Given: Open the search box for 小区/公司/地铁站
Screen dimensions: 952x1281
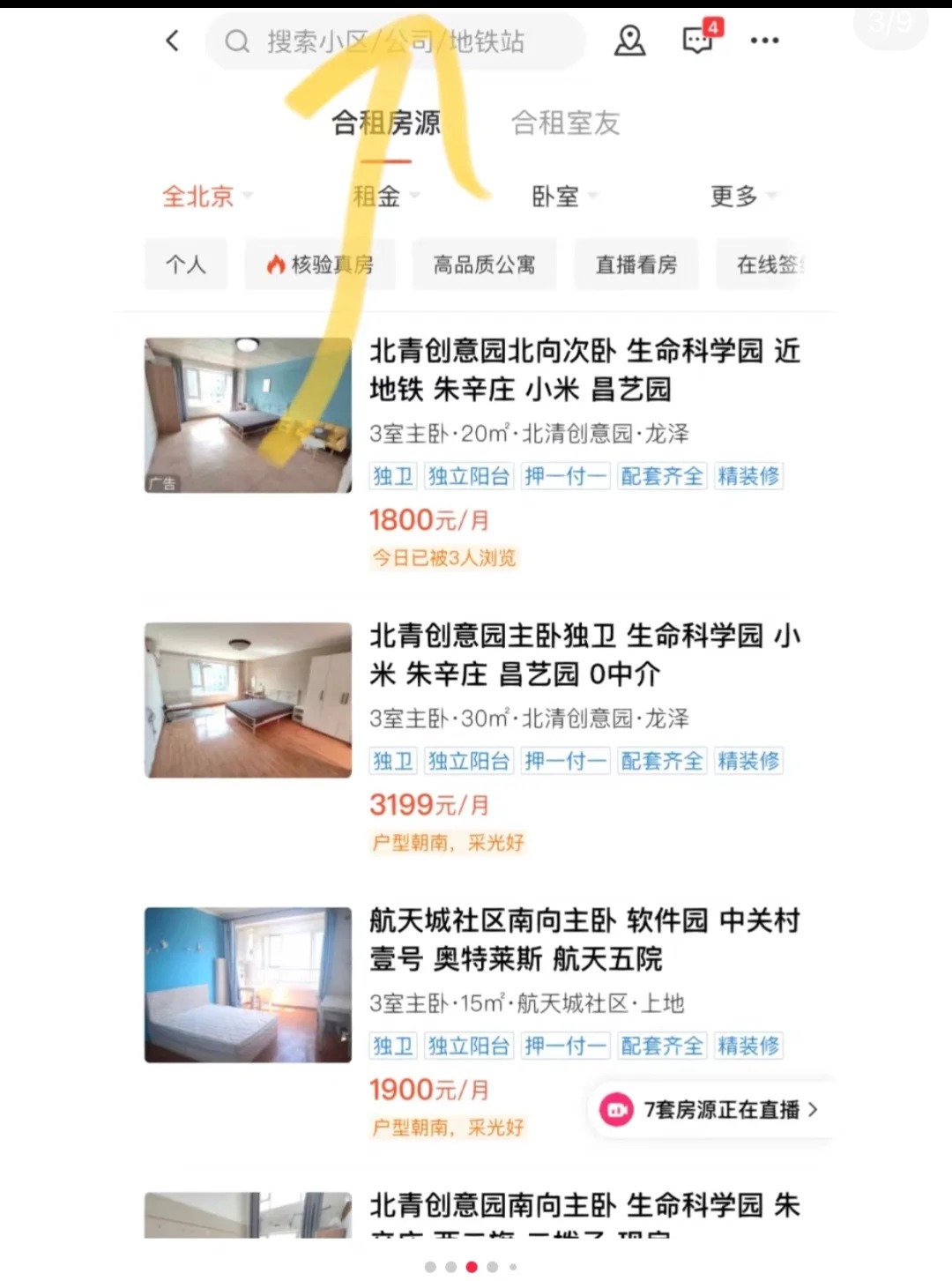Looking at the screenshot, I should tap(395, 41).
